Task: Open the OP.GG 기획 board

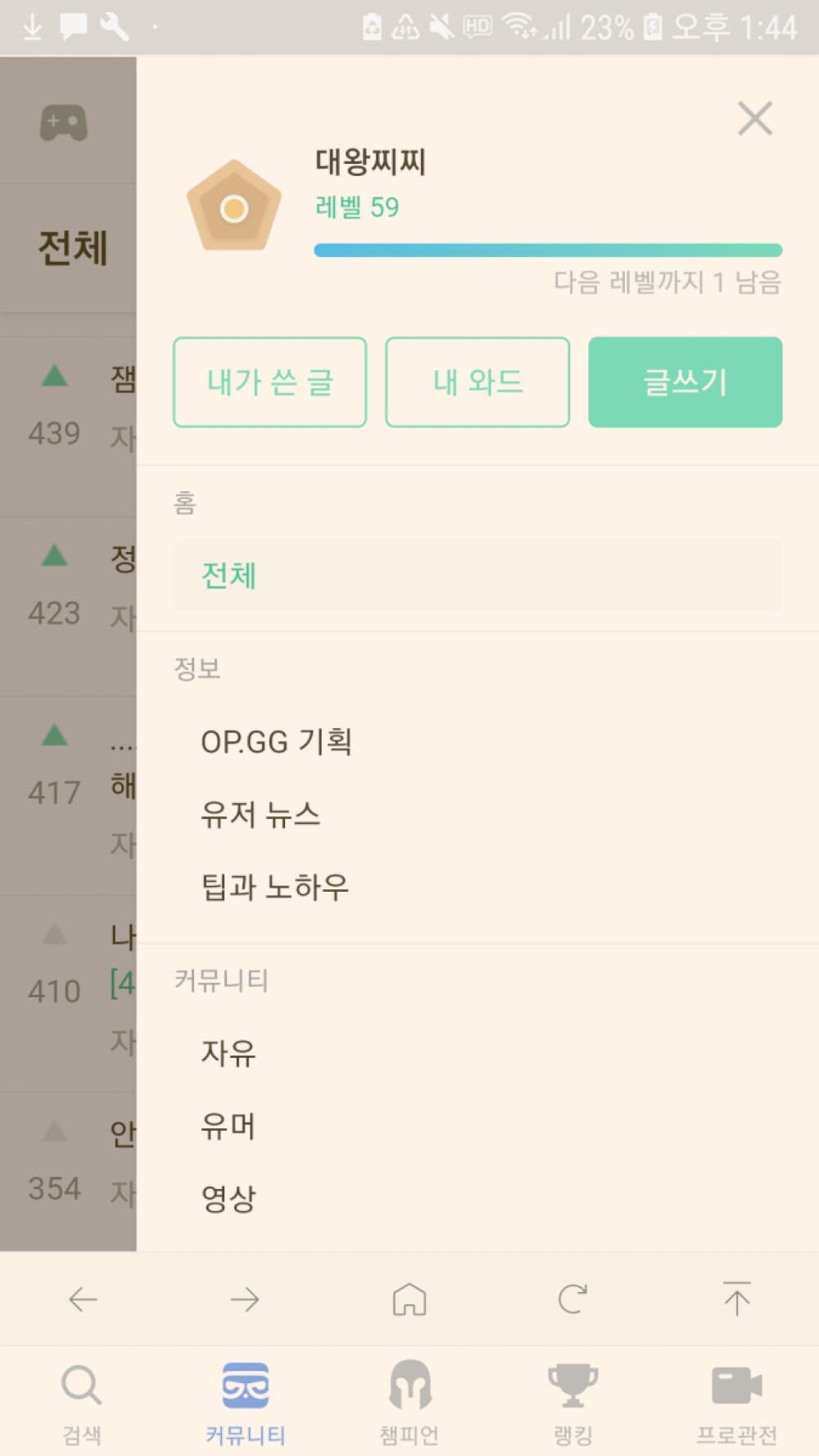Action: tap(277, 742)
